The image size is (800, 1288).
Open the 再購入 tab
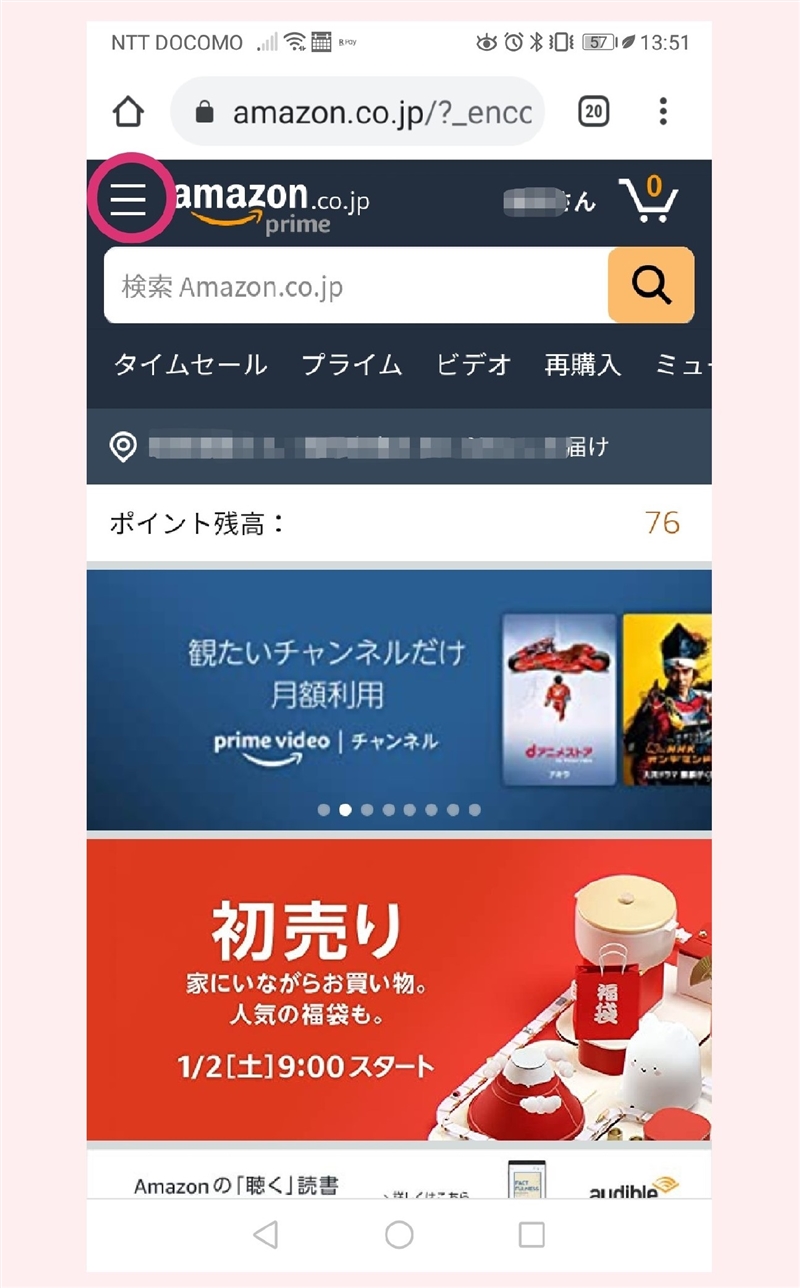tap(582, 365)
